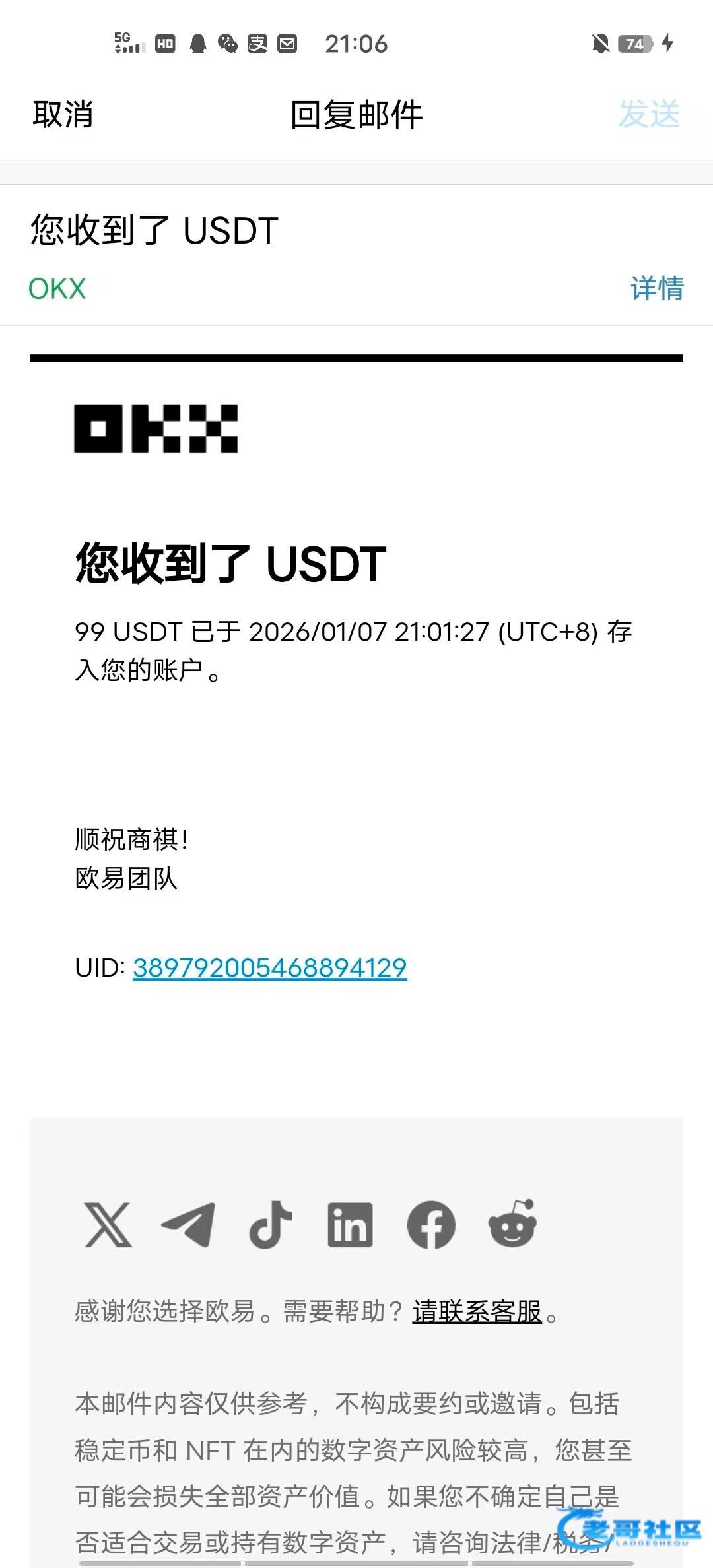
Task: Open OKX's X (Twitter) page
Action: [108, 1224]
